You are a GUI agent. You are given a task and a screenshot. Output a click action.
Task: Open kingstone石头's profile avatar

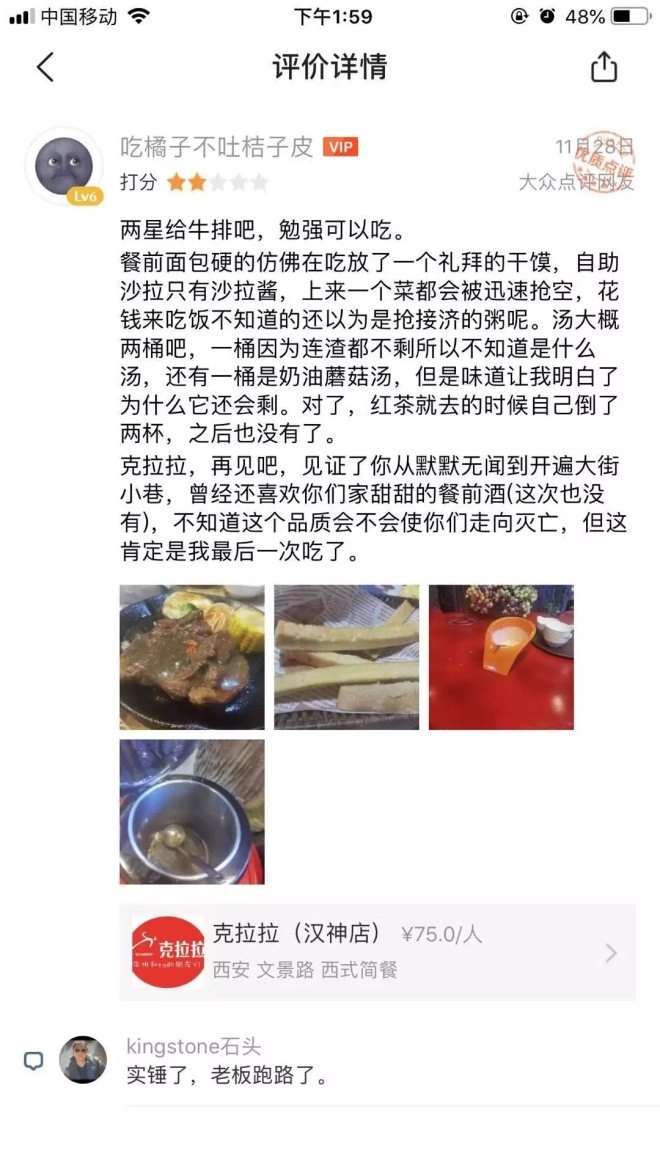[x=83, y=1059]
